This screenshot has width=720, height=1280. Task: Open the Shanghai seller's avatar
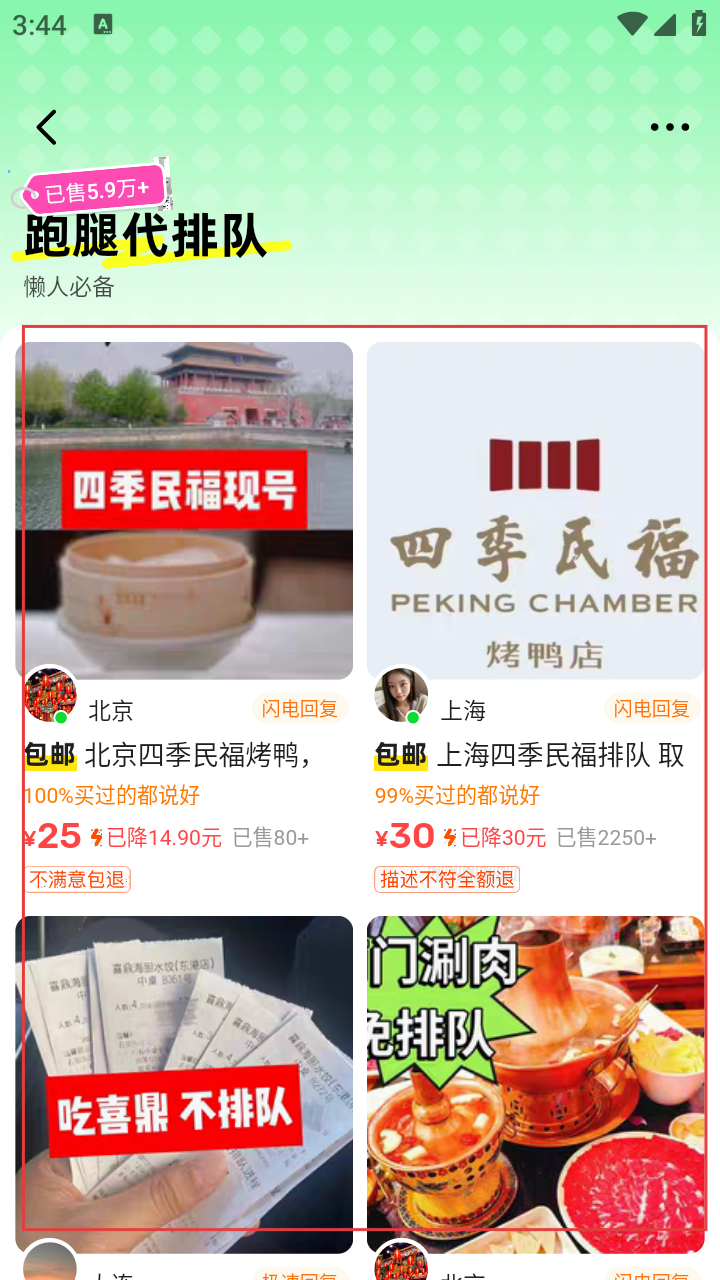(402, 695)
